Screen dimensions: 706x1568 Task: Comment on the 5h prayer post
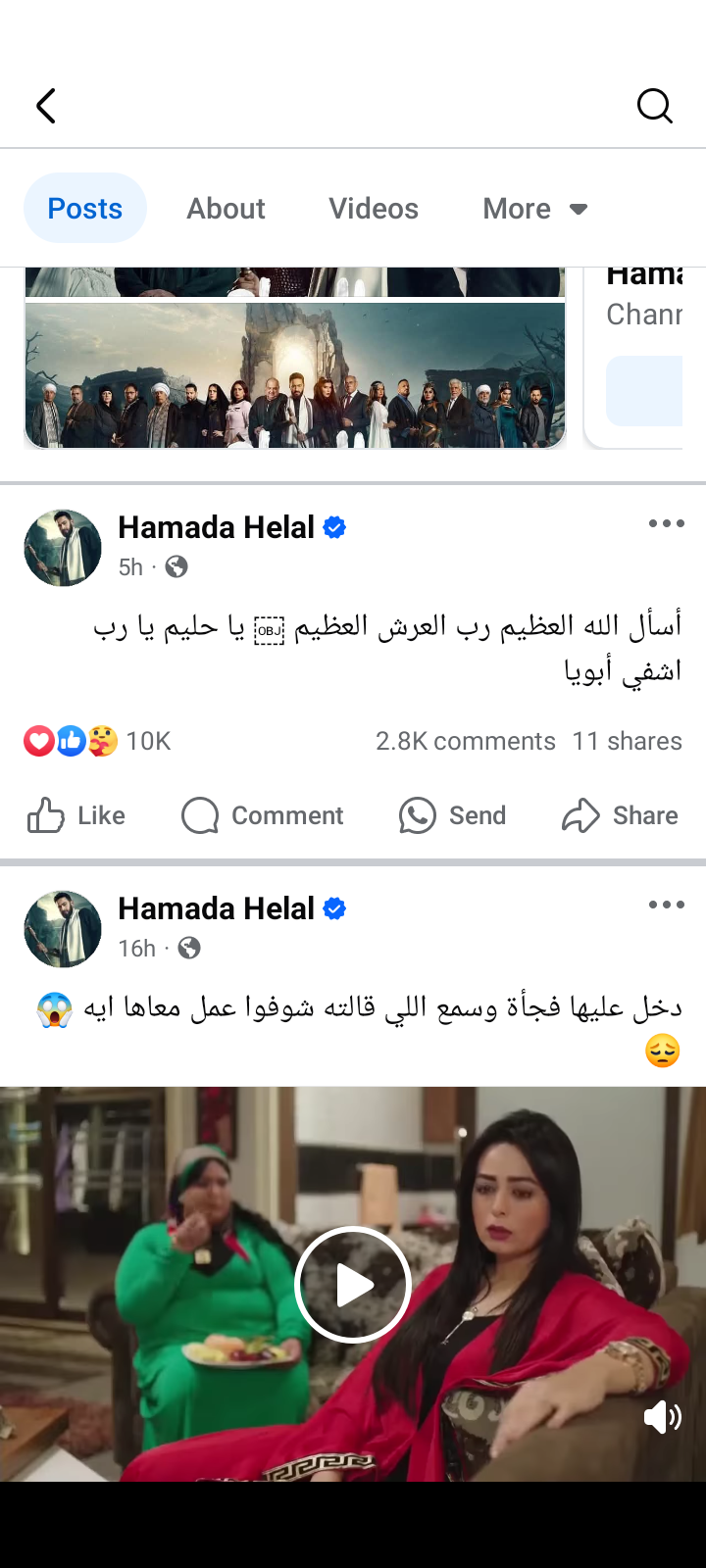click(263, 815)
